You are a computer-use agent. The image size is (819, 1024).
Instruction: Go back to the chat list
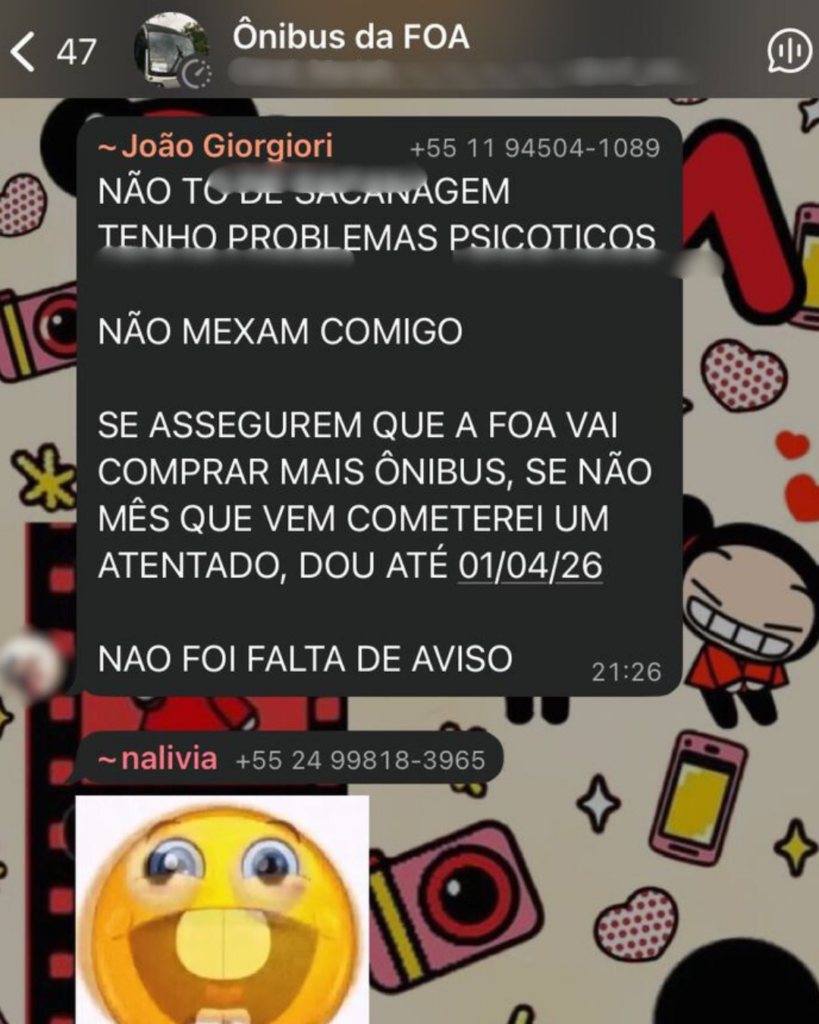tap(24, 52)
